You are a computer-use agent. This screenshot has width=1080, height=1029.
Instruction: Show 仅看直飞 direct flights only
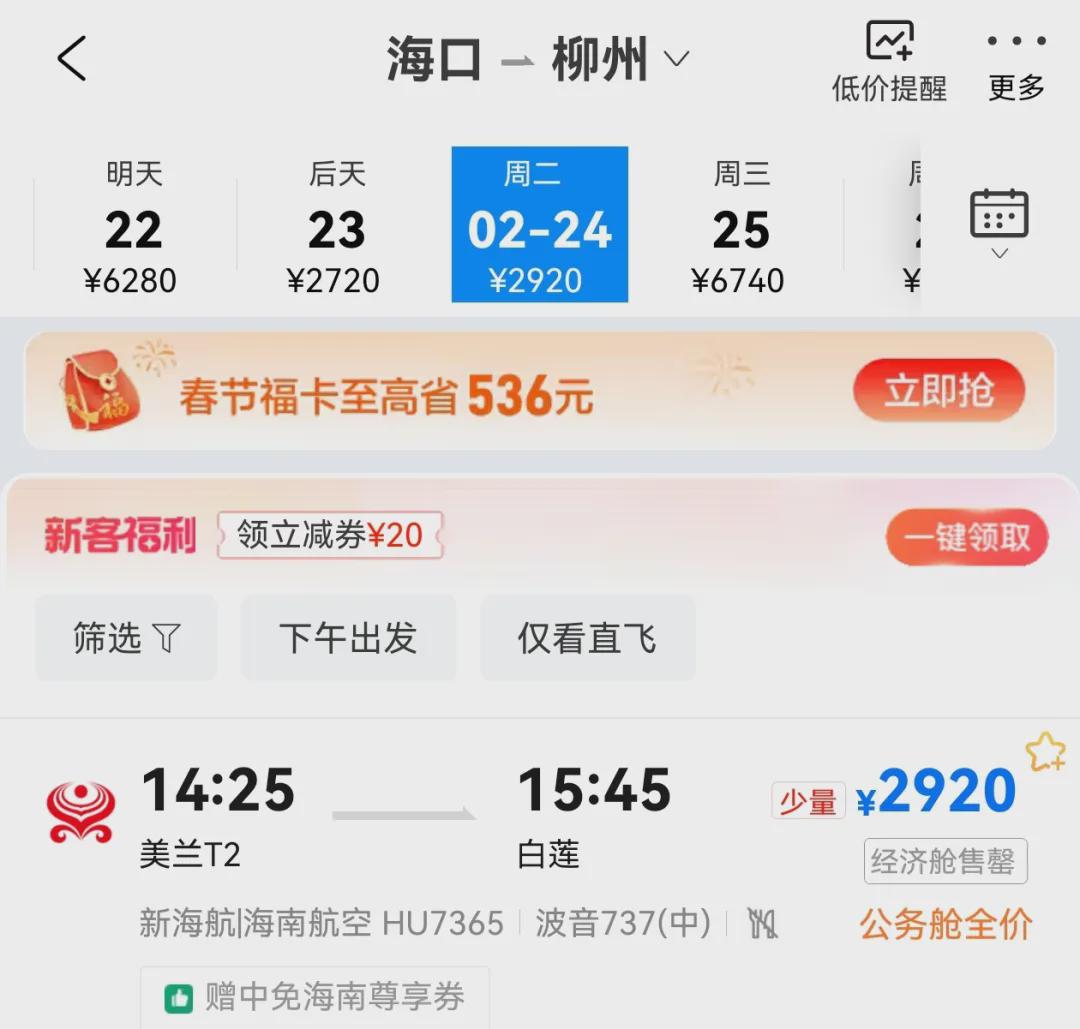coord(587,638)
